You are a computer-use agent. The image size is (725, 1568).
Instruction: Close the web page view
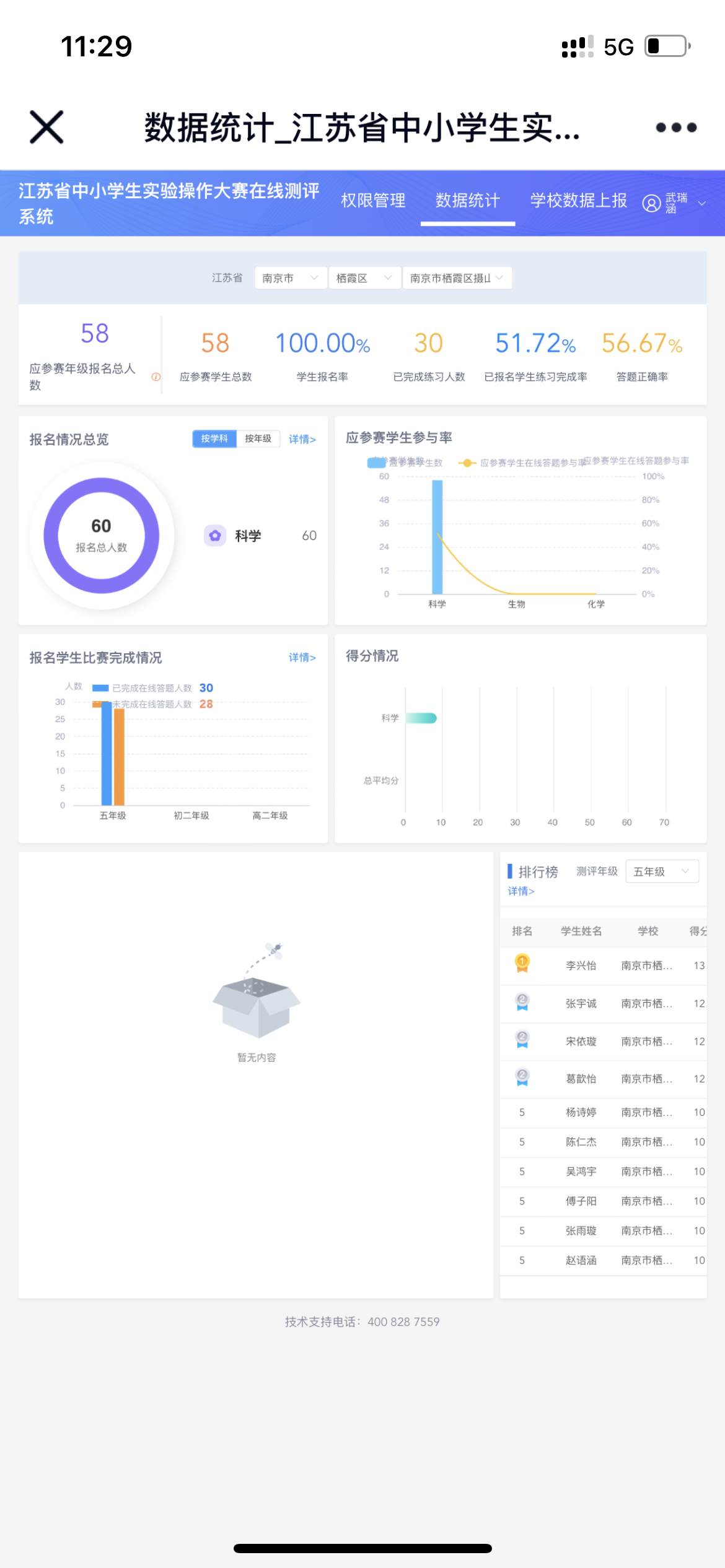tap(46, 127)
